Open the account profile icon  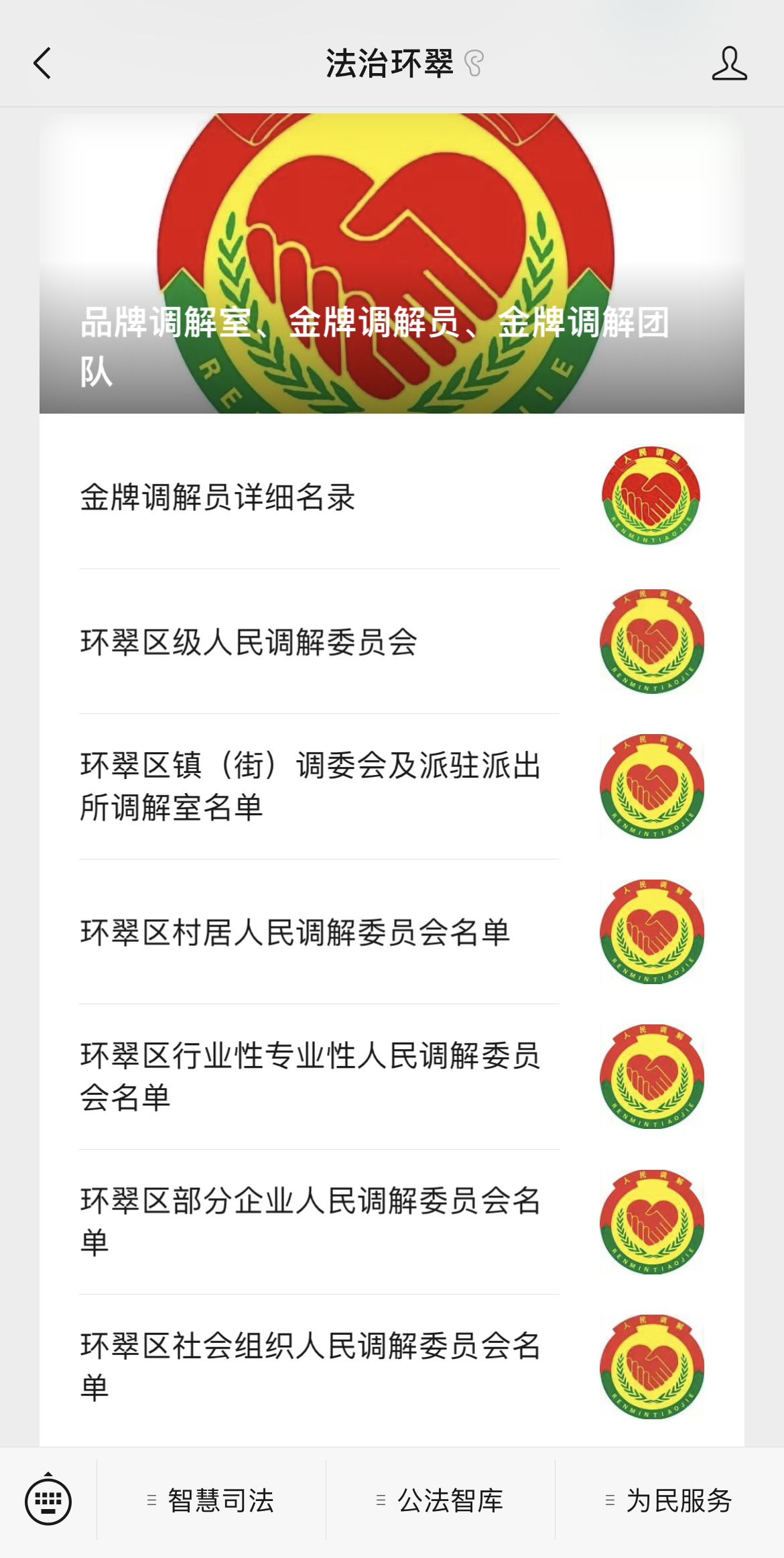[x=729, y=64]
